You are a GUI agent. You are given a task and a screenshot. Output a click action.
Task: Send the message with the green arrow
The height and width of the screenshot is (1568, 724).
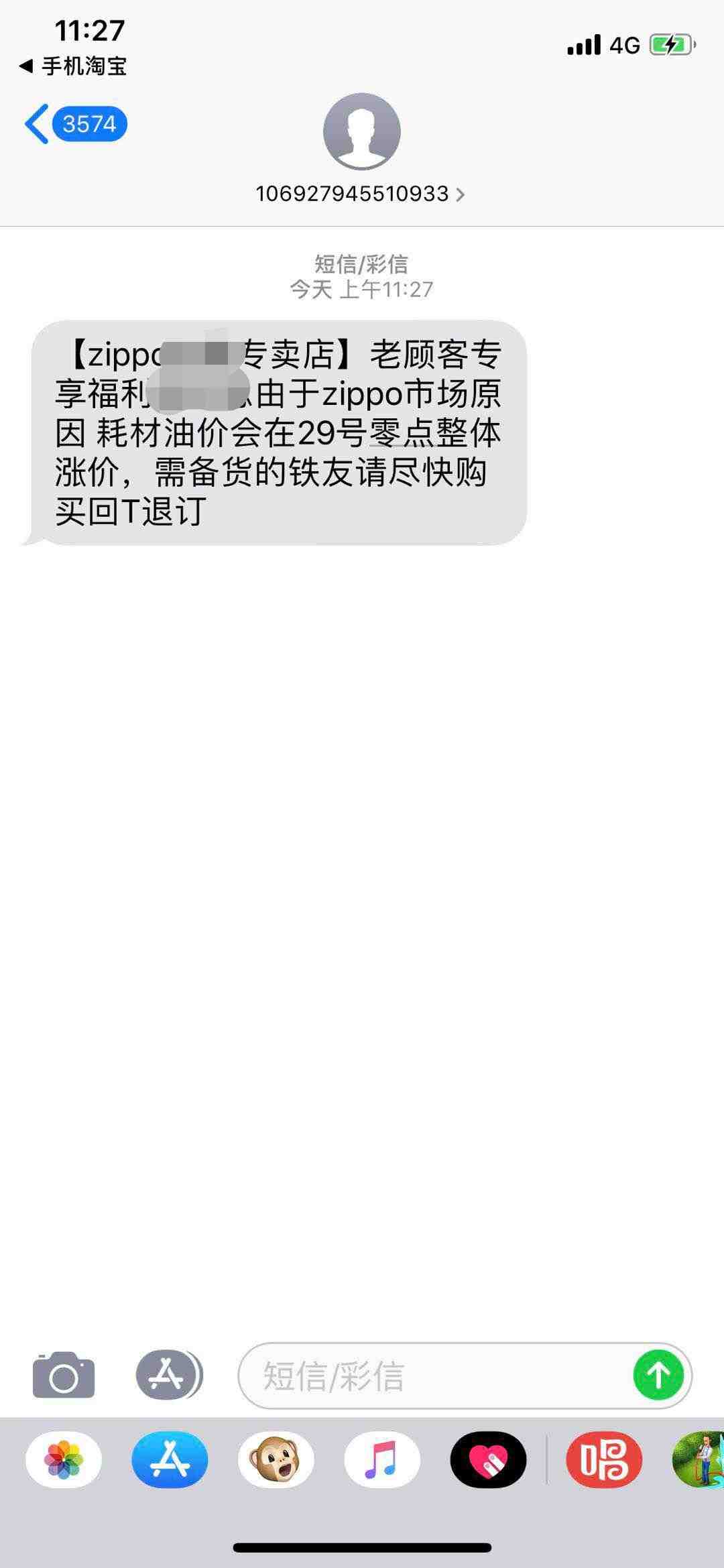coord(658,1376)
